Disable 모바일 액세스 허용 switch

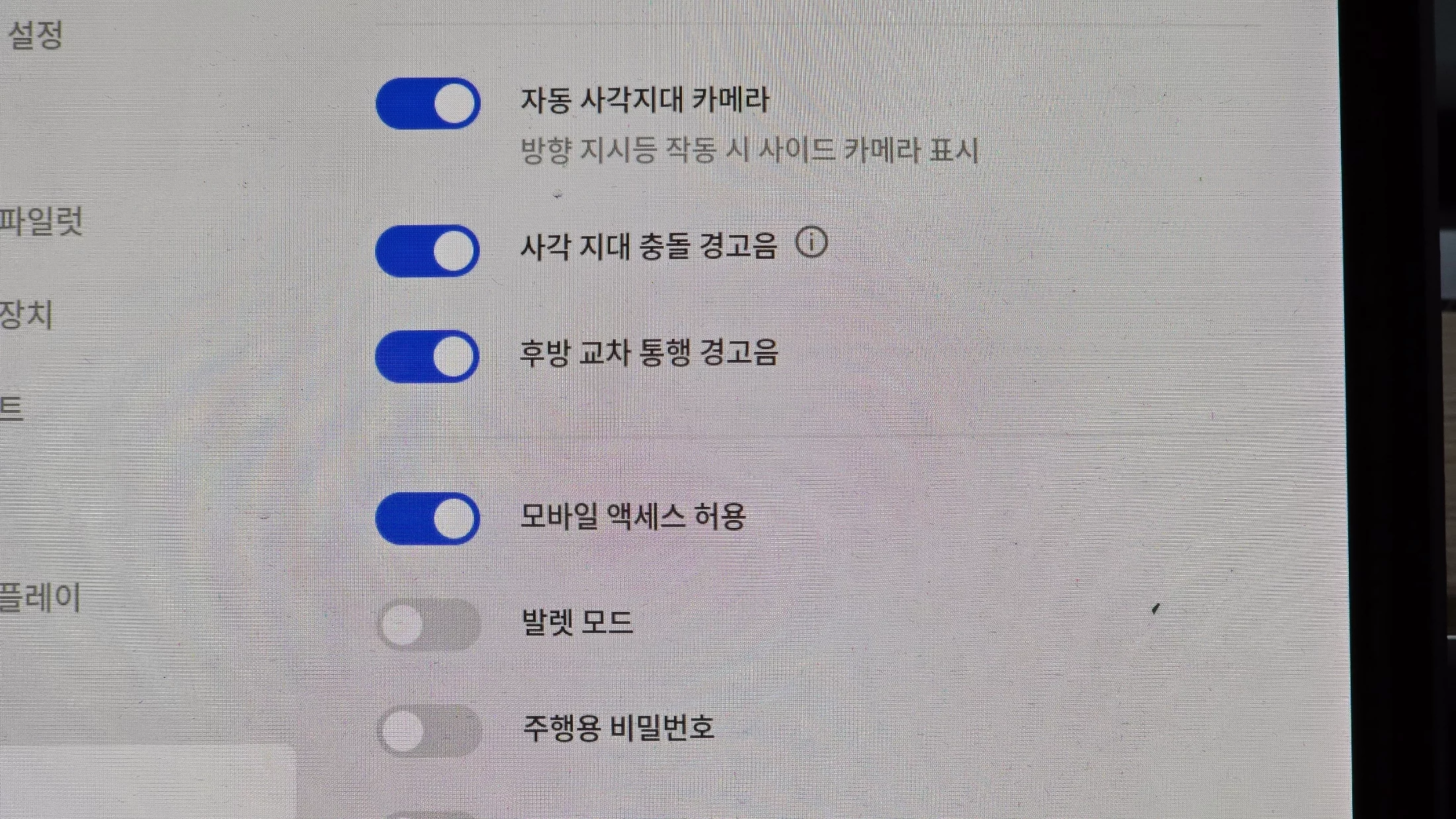click(x=428, y=518)
